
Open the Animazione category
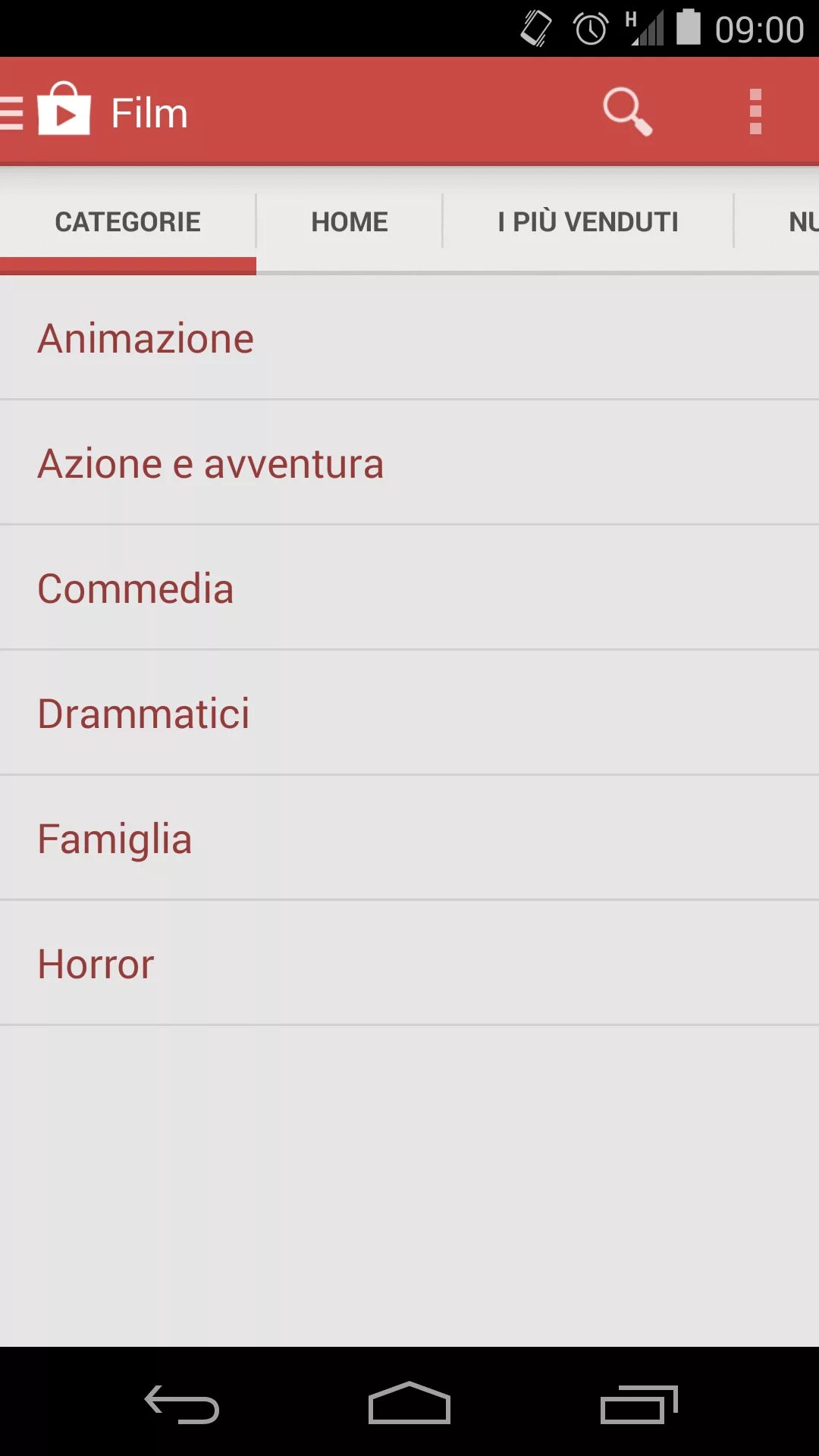pyautogui.click(x=409, y=338)
